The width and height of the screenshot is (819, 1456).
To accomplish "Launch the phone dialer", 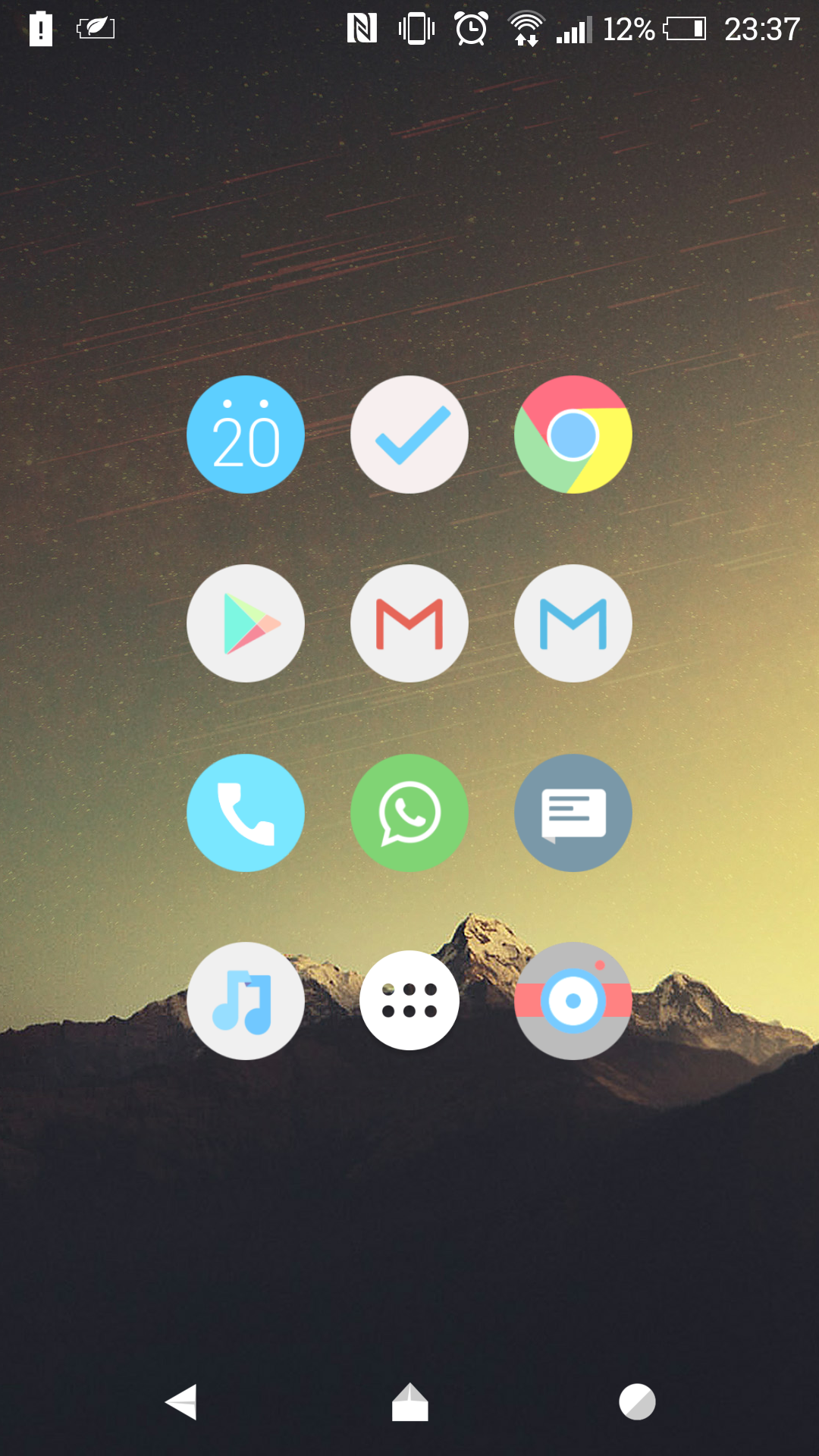I will [246, 812].
